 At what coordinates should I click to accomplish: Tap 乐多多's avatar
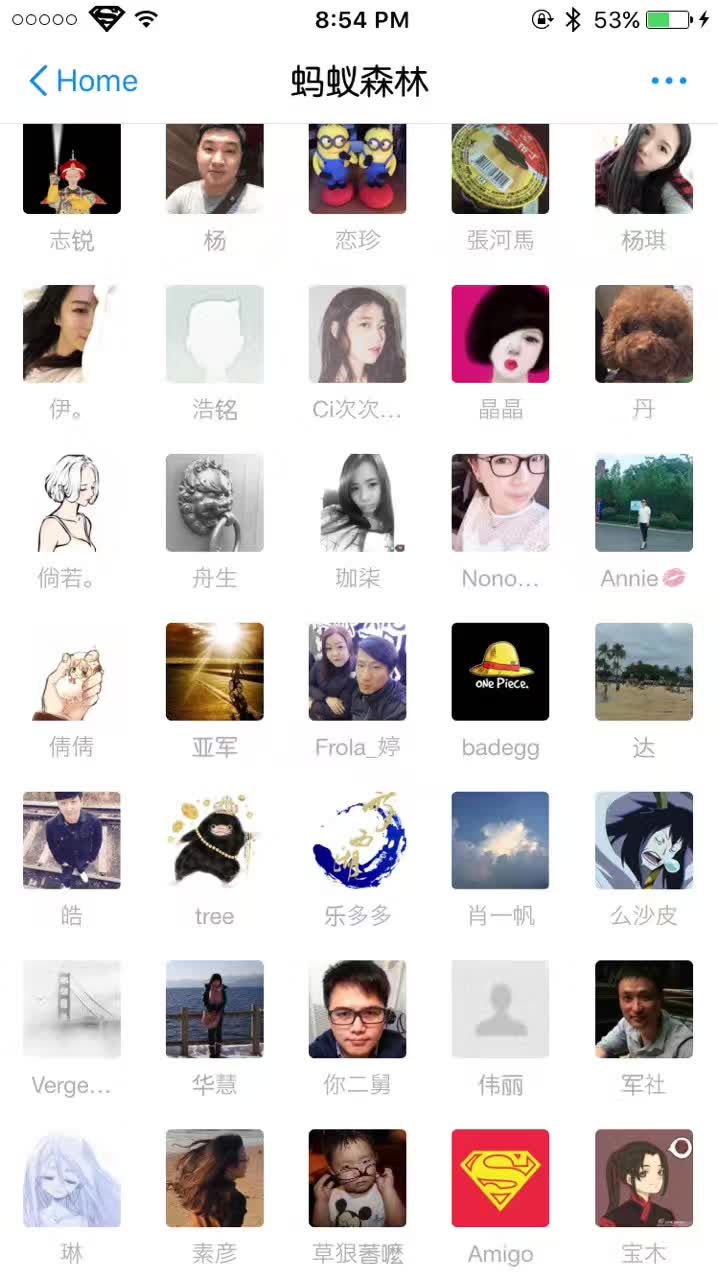(x=358, y=840)
